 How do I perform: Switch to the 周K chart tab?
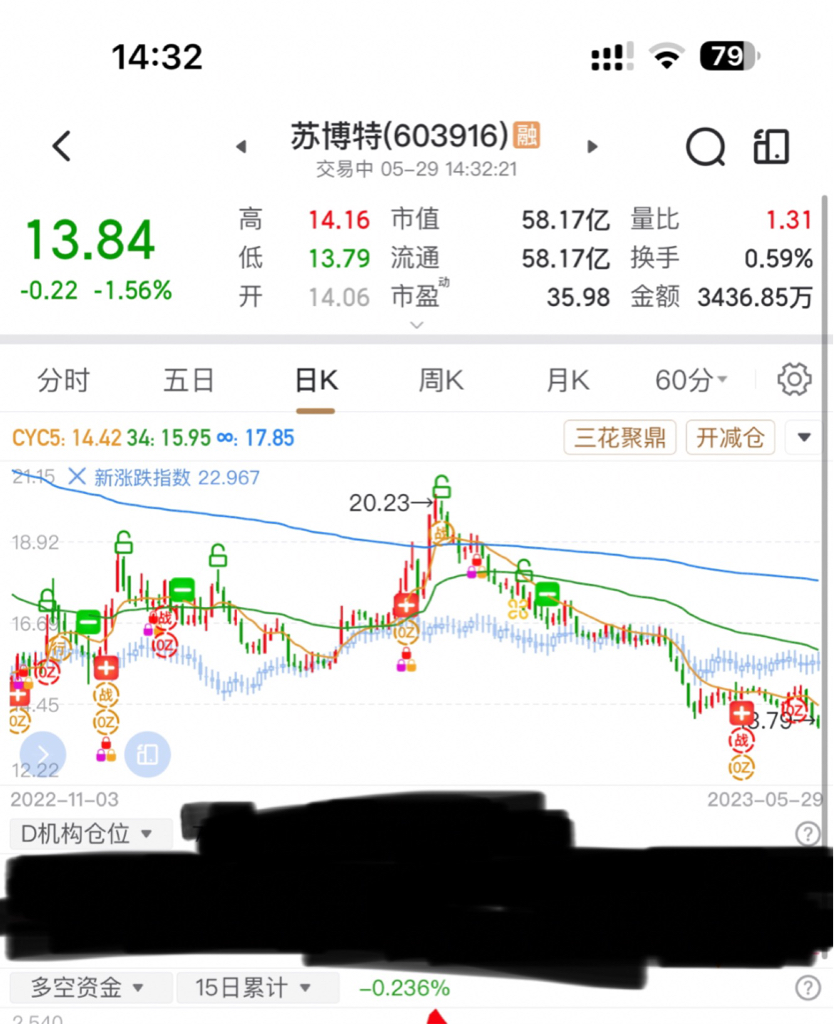click(x=441, y=380)
